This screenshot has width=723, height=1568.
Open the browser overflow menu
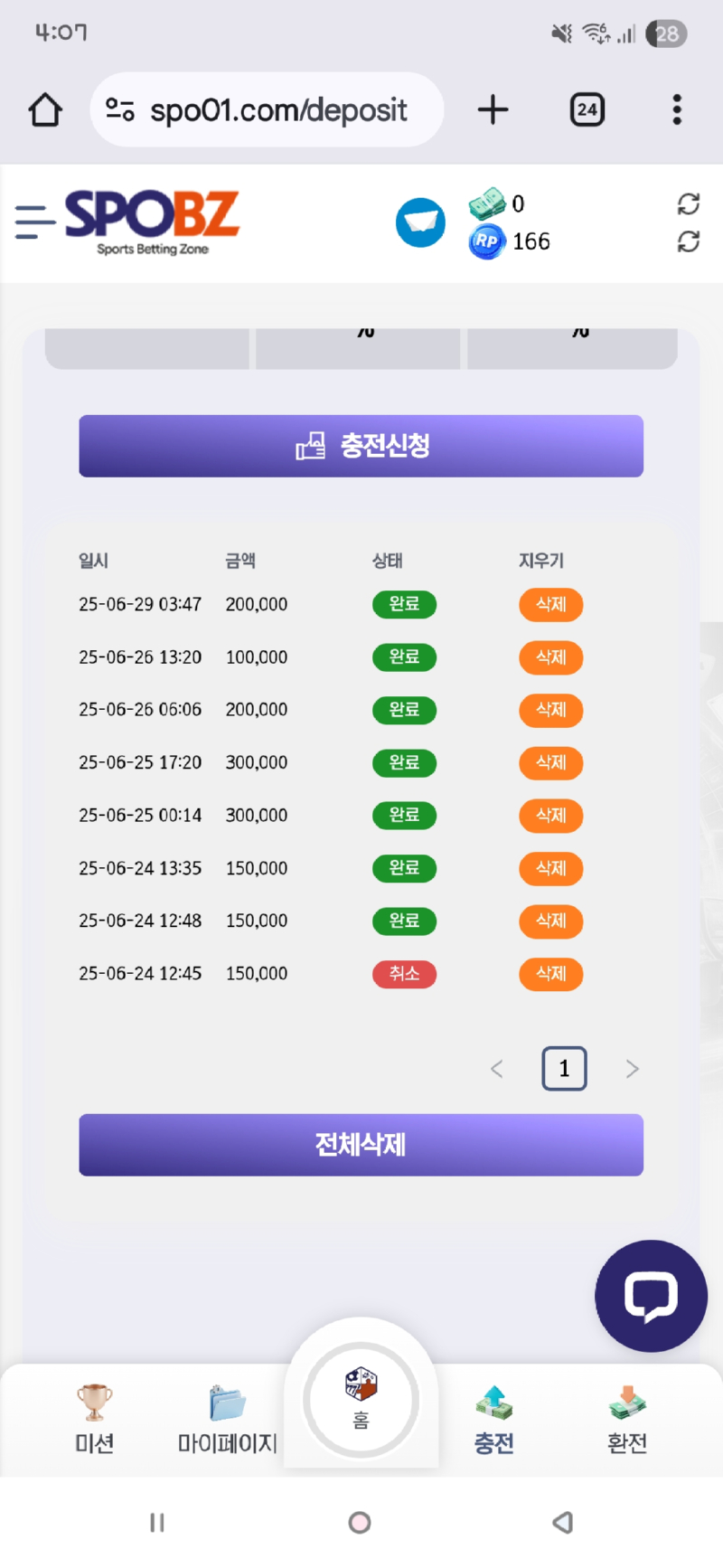676,109
